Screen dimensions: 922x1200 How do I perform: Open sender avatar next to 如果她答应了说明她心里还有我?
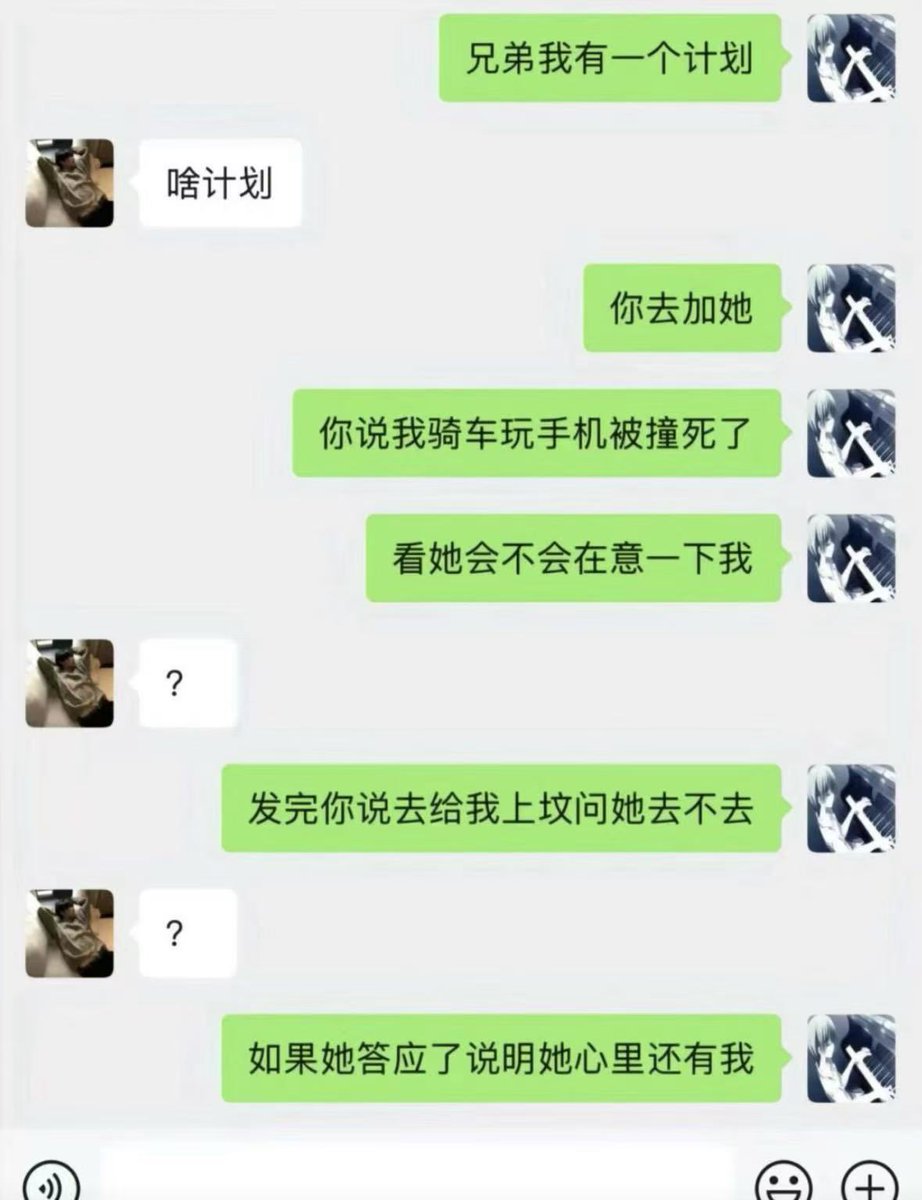click(851, 1058)
